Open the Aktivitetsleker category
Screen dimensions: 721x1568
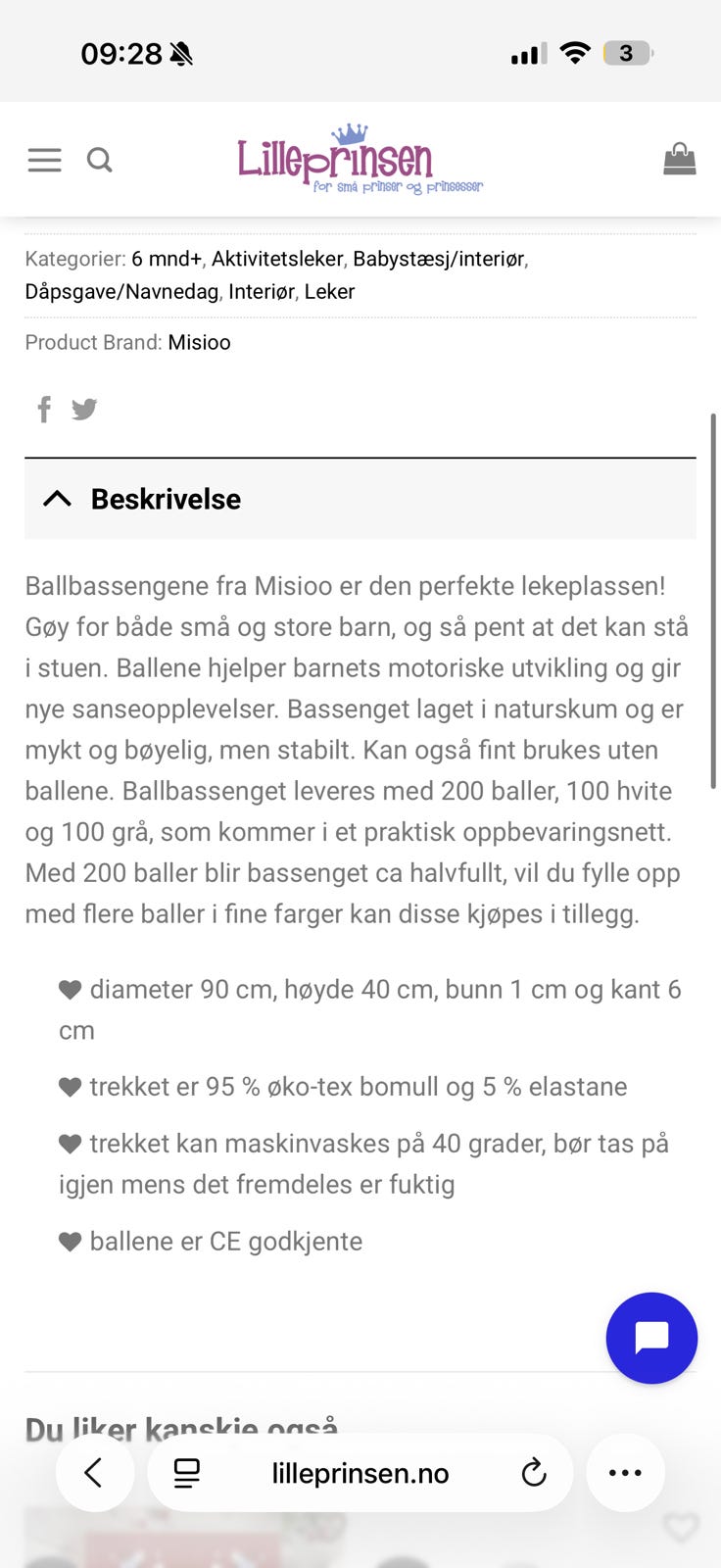tap(277, 259)
